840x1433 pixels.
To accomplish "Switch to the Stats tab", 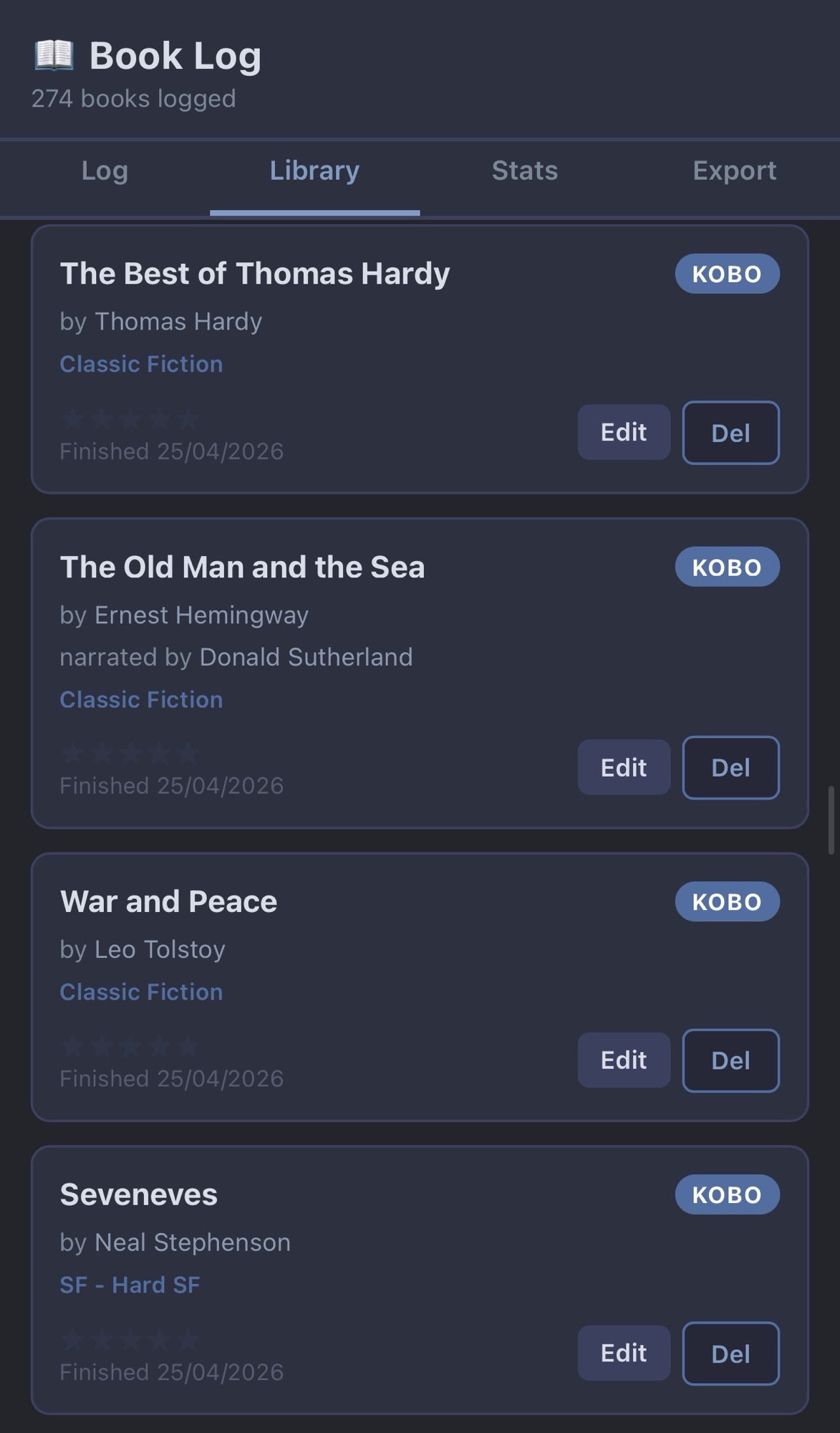I will pyautogui.click(x=525, y=171).
